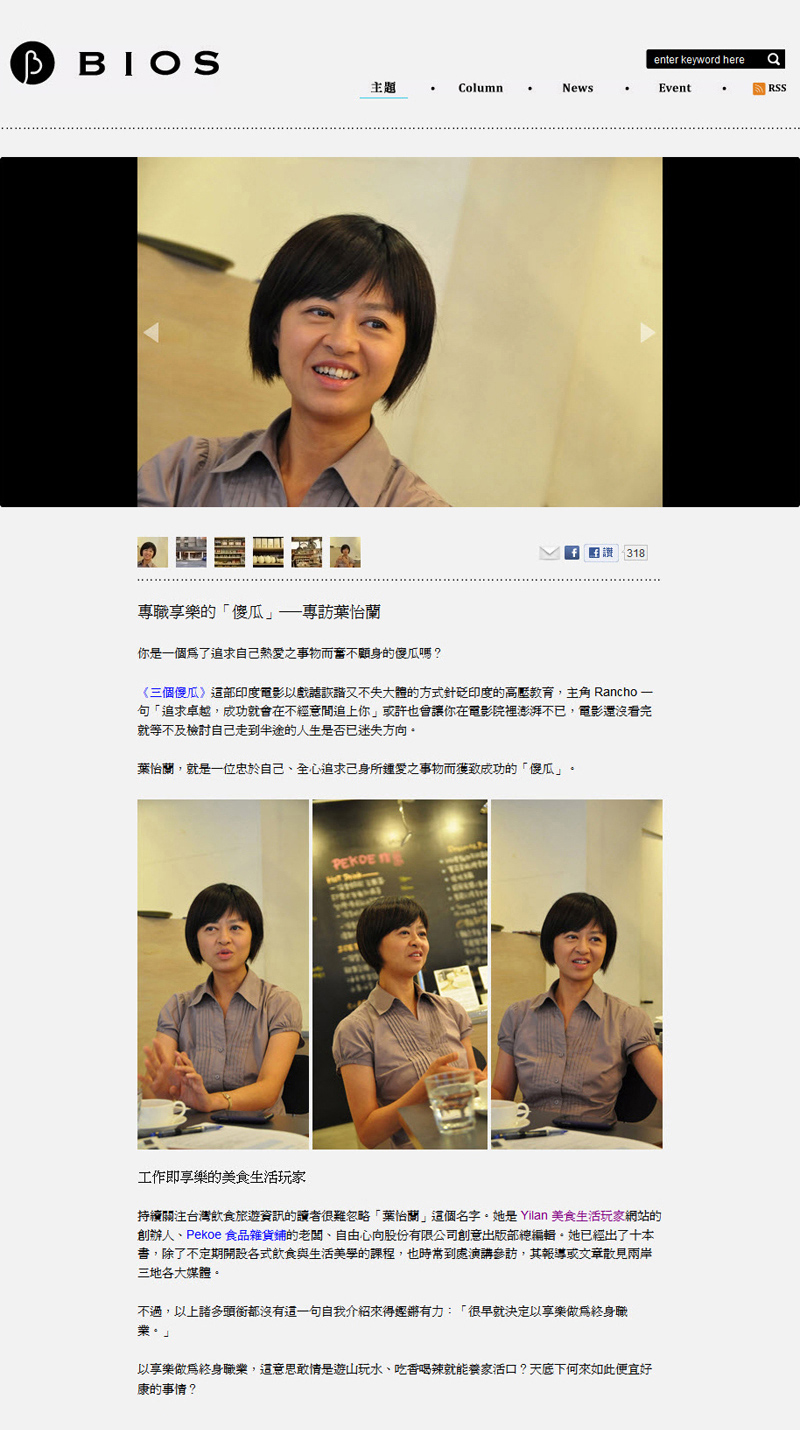Go to the BIOS home logo
This screenshot has width=800, height=1430.
pyautogui.click(x=114, y=63)
